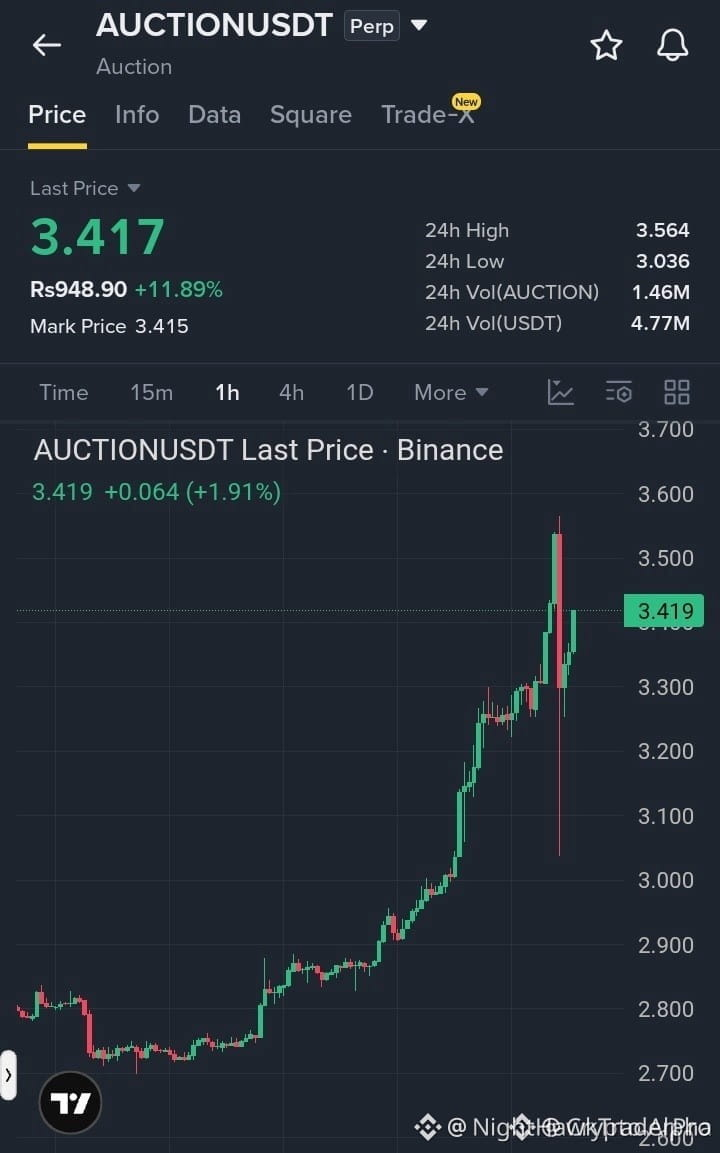Open the grid layout icon
The height and width of the screenshot is (1153, 720).
(677, 393)
